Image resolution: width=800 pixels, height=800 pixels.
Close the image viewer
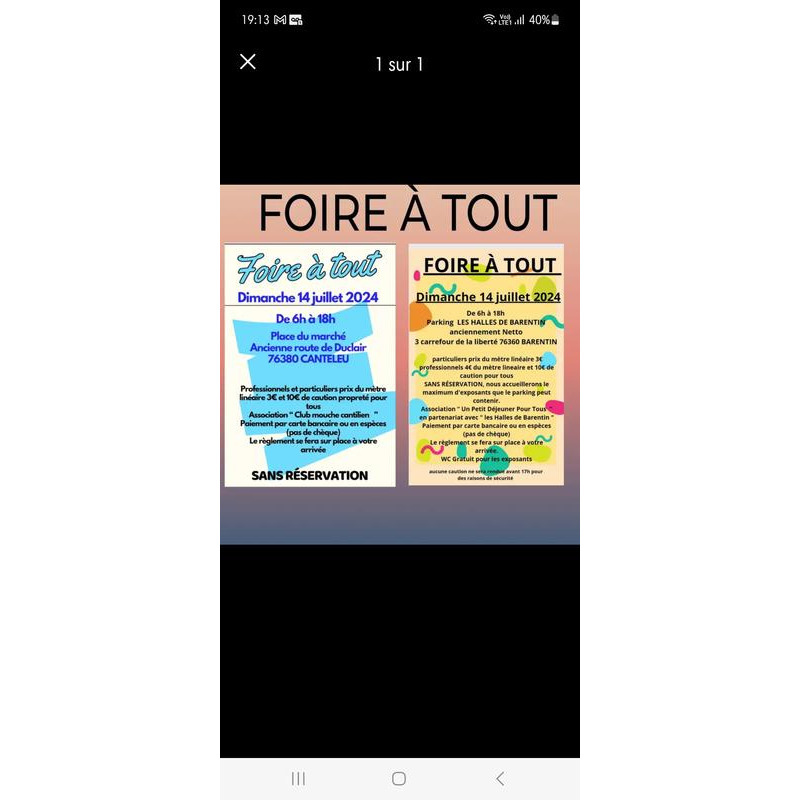pyautogui.click(x=248, y=62)
